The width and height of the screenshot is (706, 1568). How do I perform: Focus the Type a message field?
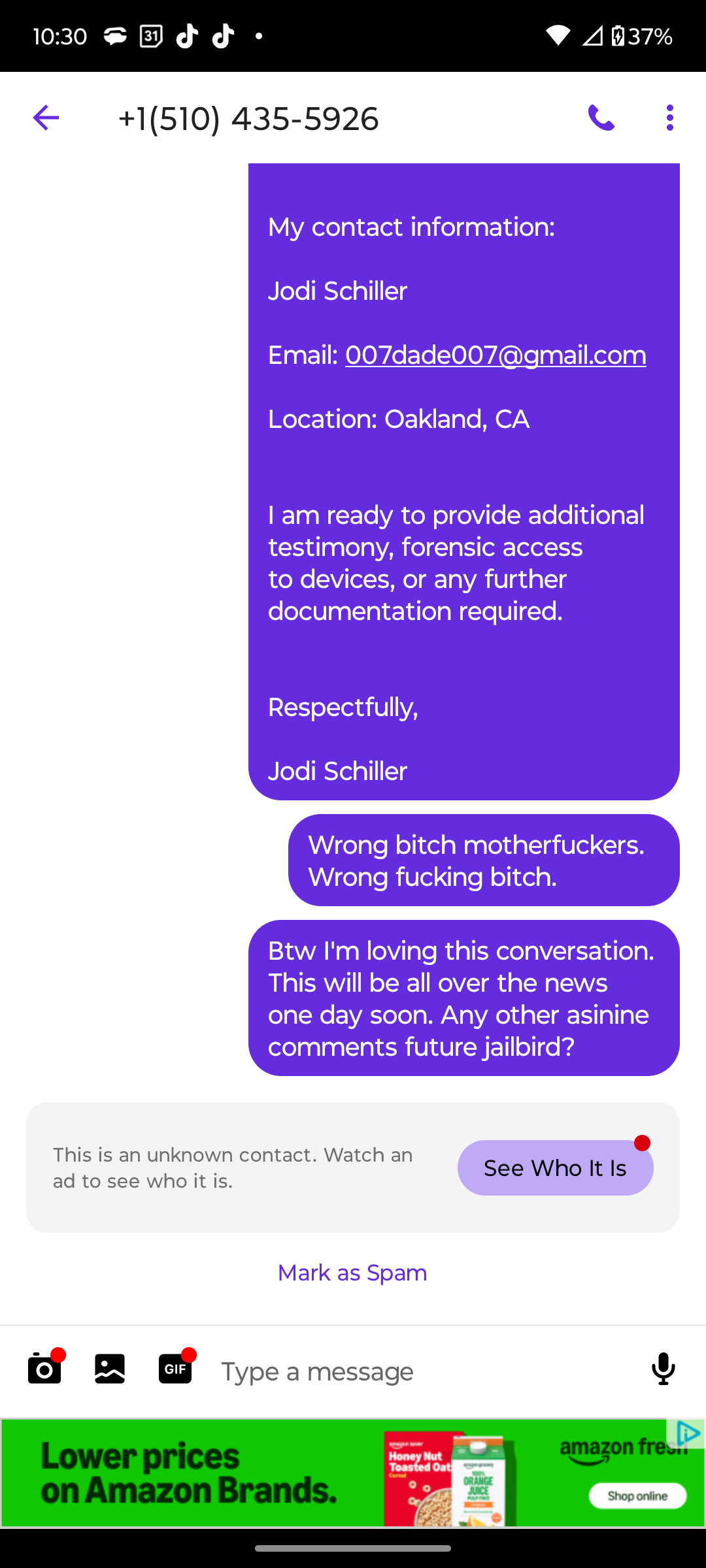418,1371
